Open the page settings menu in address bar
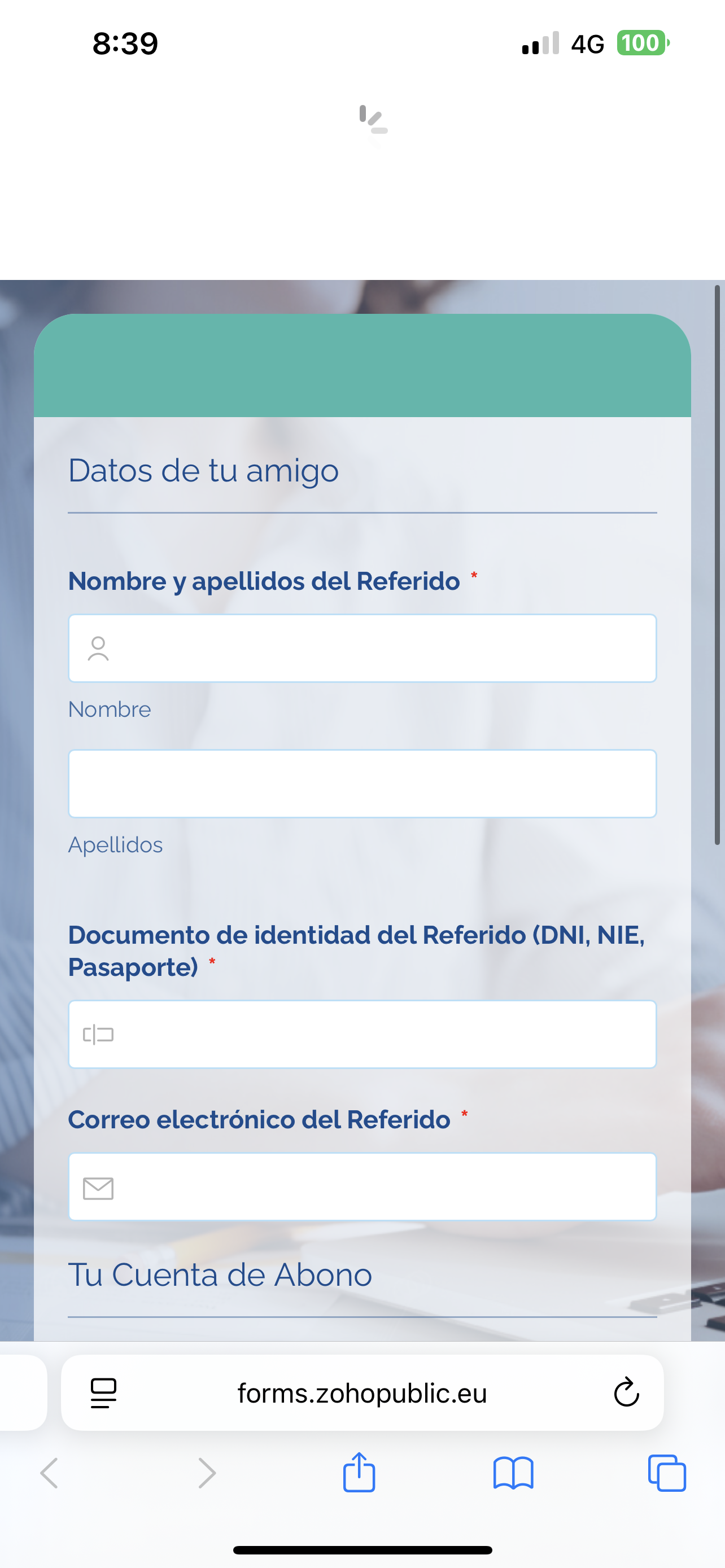Screen dimensions: 725x1568 (x=103, y=1392)
